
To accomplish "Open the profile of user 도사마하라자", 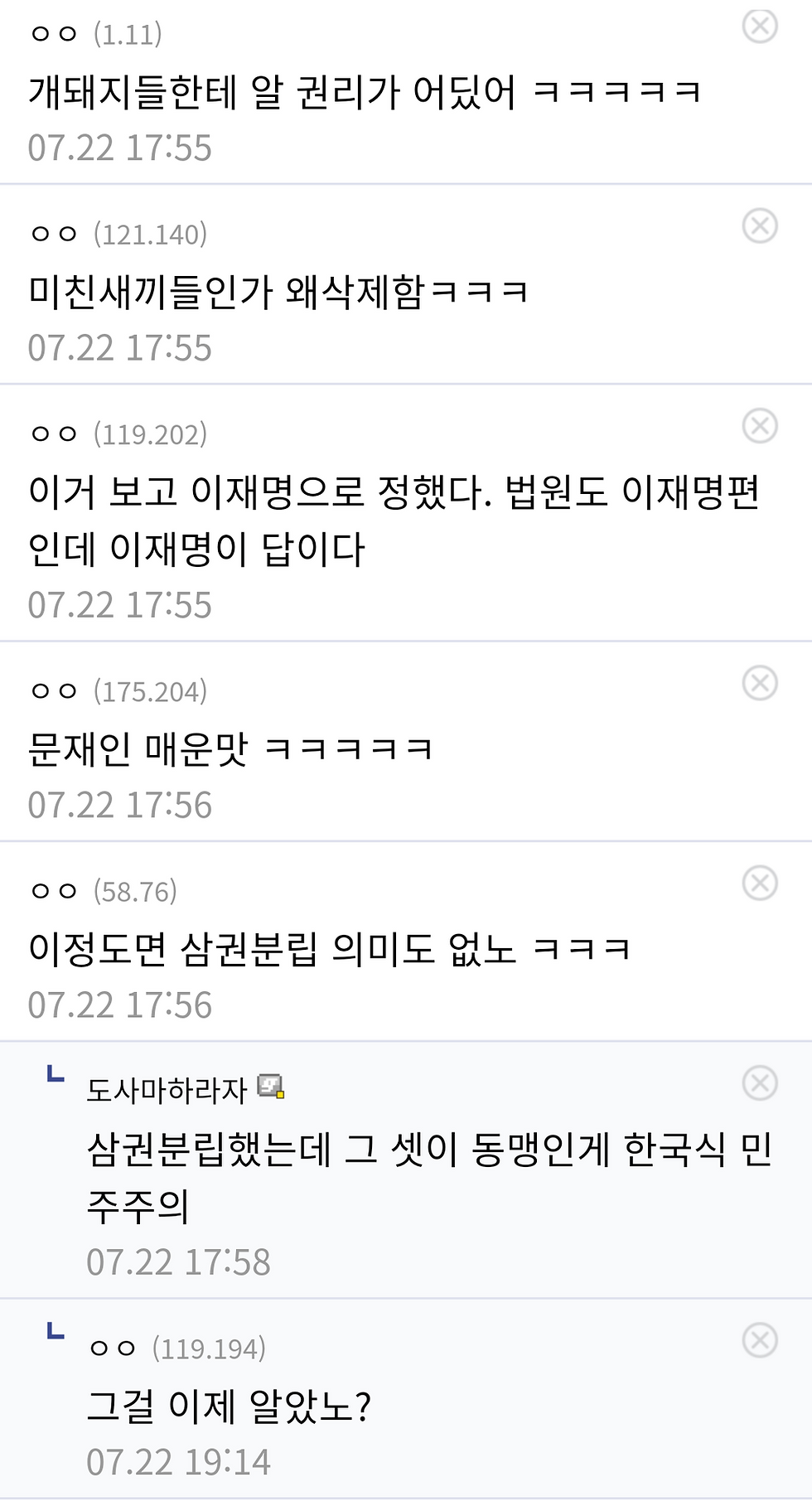I will point(167,1090).
